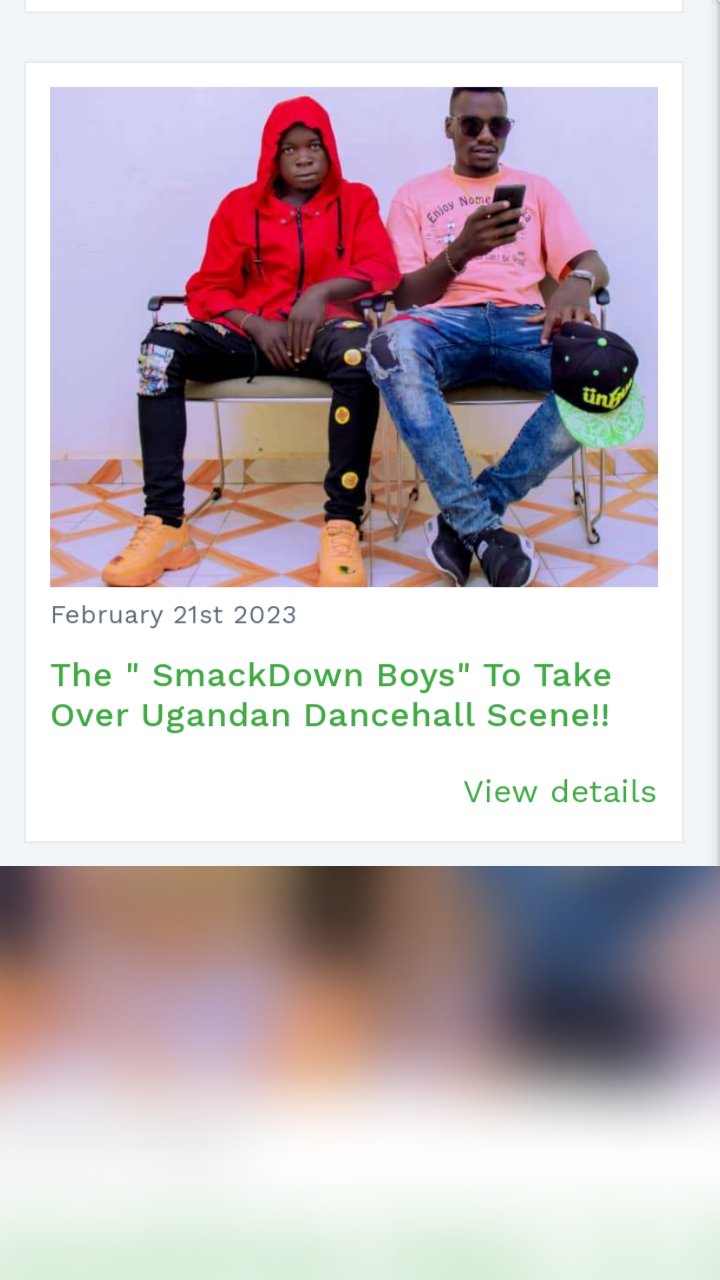Open the SmackDown Boys article headline
This screenshot has height=1280, width=720.
pyautogui.click(x=330, y=695)
